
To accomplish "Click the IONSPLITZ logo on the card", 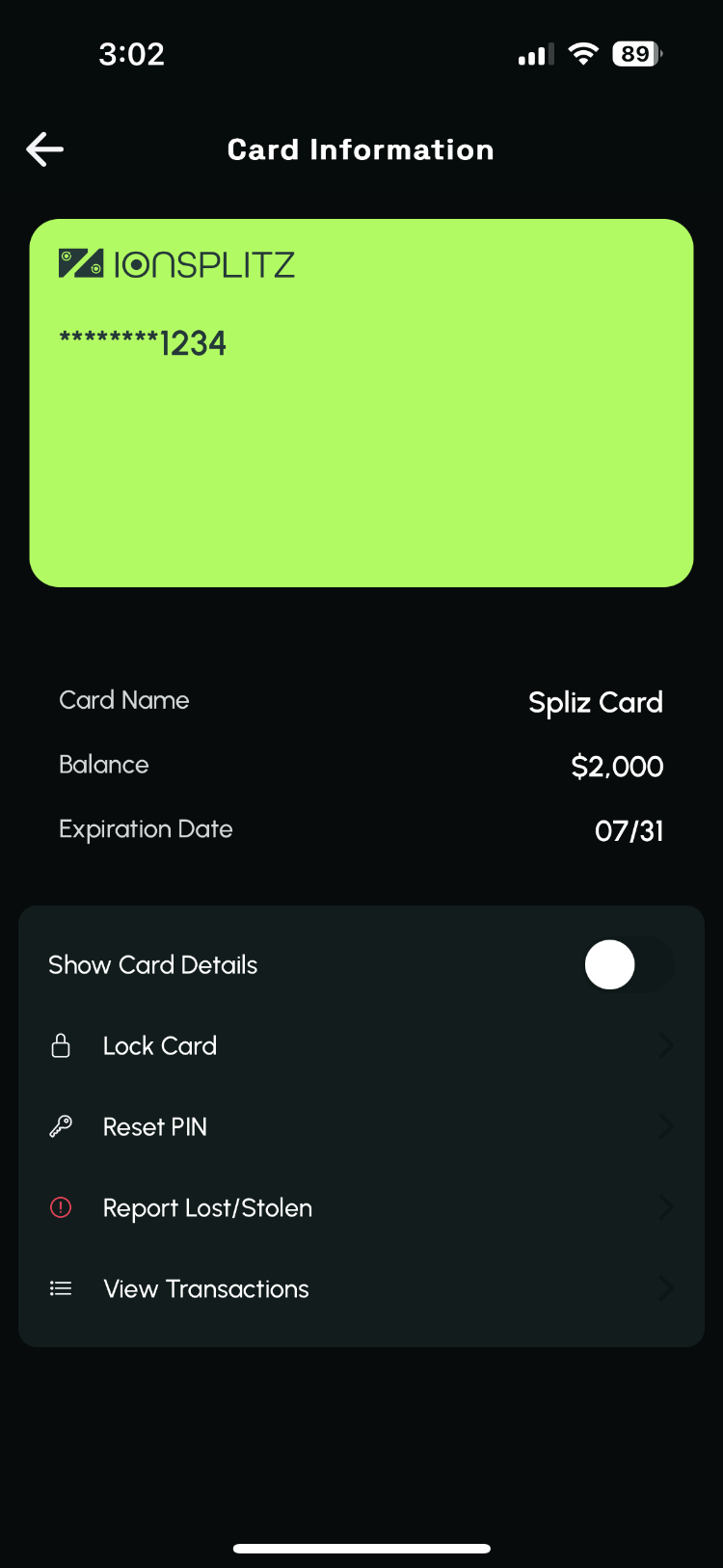I will tap(177, 263).
